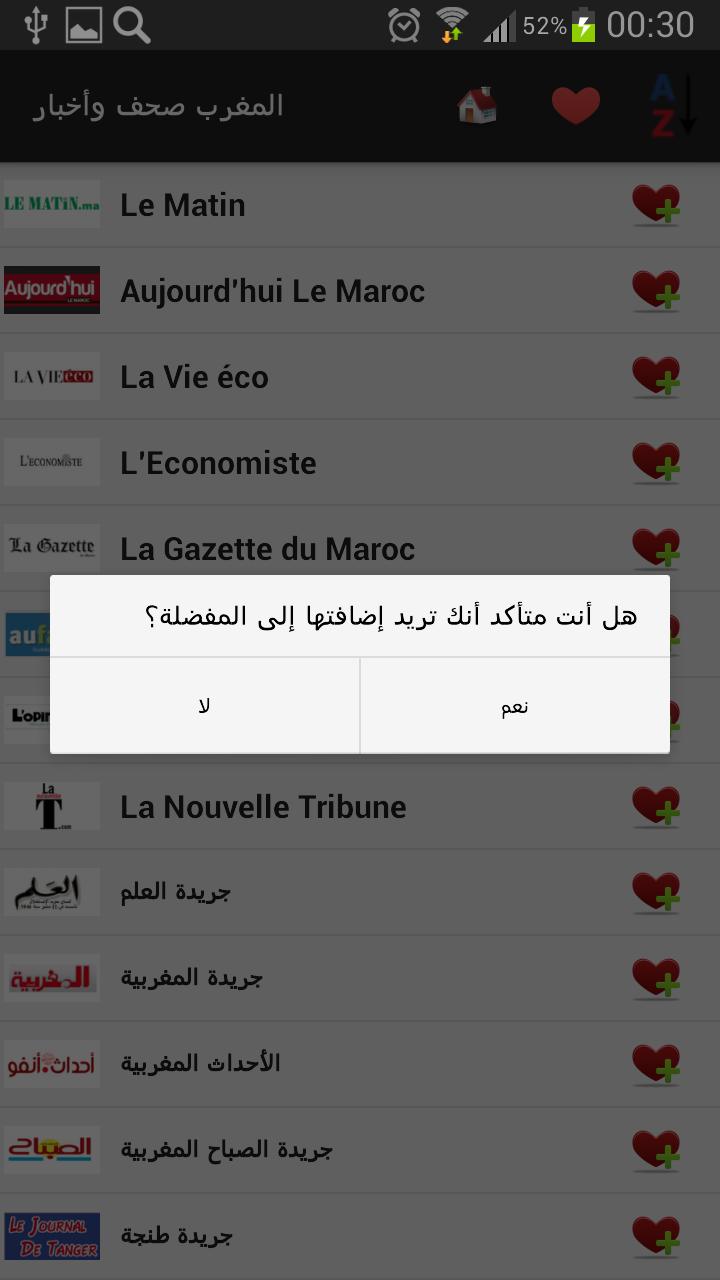Toggle La Vie éco favorite heart
This screenshot has height=1280, width=720.
pyautogui.click(x=657, y=376)
